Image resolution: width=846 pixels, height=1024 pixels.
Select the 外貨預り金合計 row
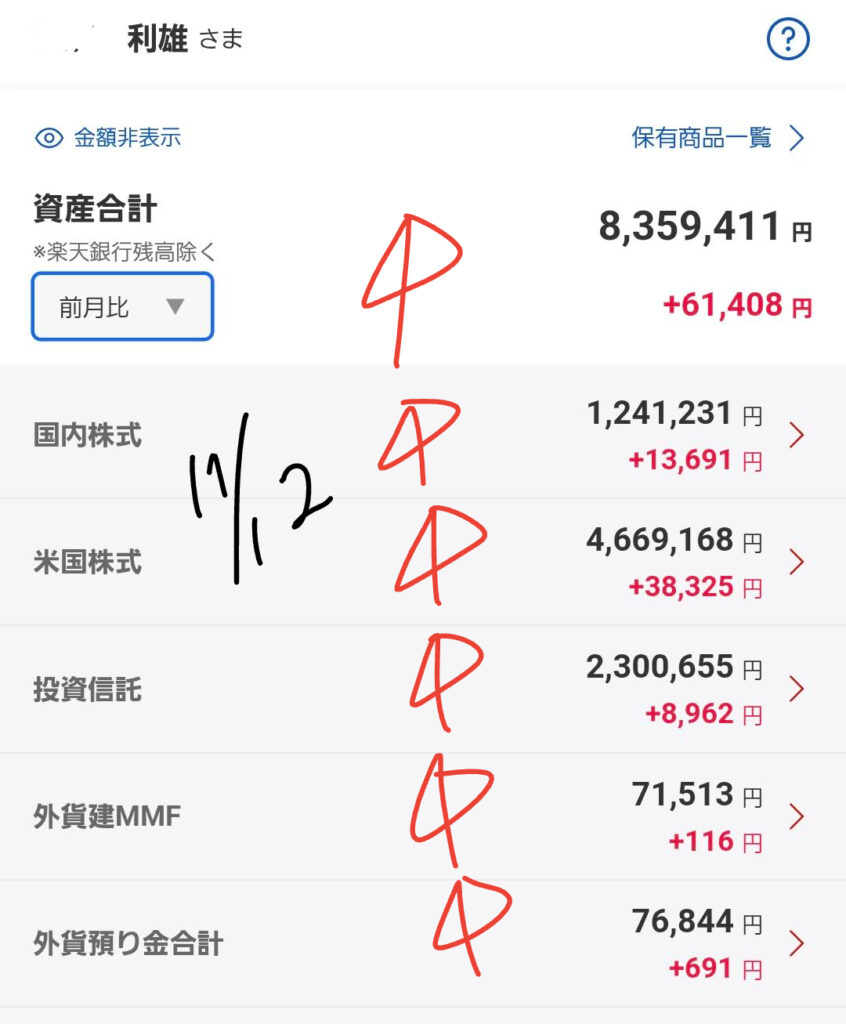tap(128, 943)
